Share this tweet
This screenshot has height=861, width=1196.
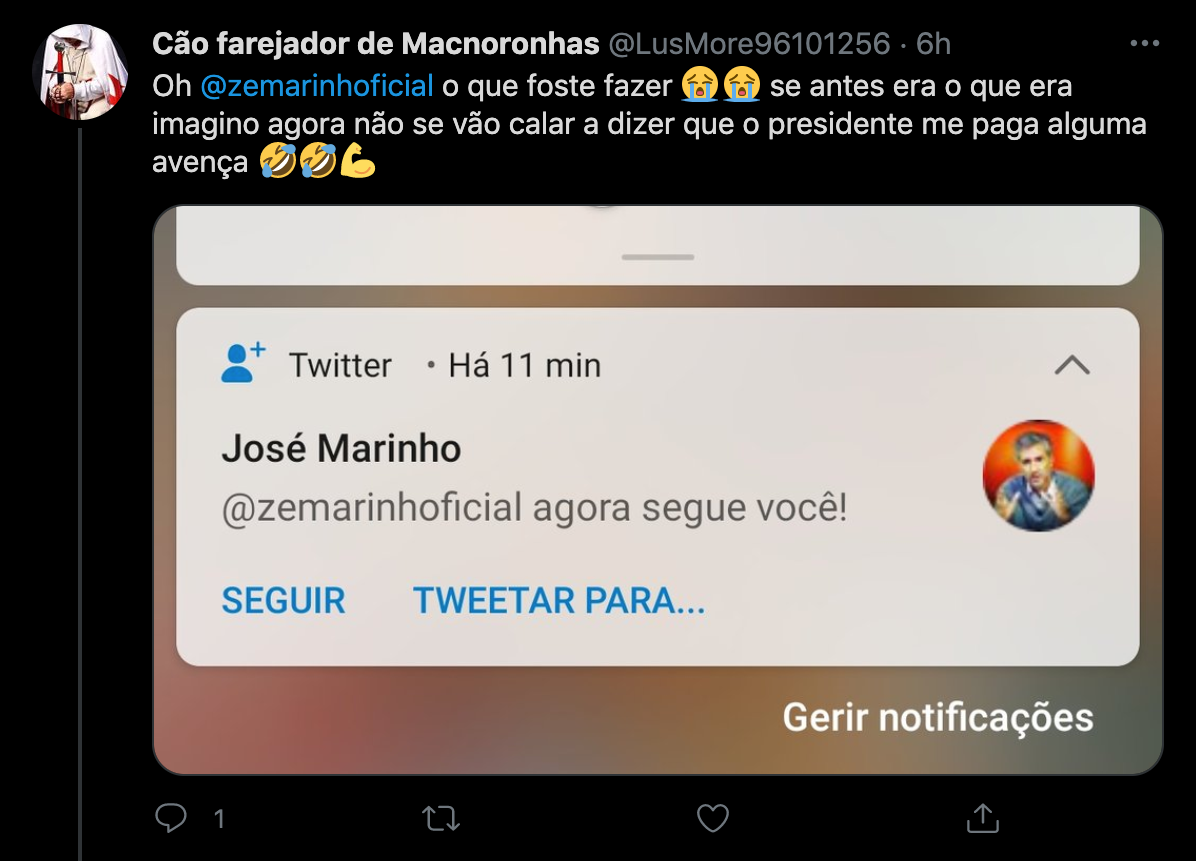(982, 819)
